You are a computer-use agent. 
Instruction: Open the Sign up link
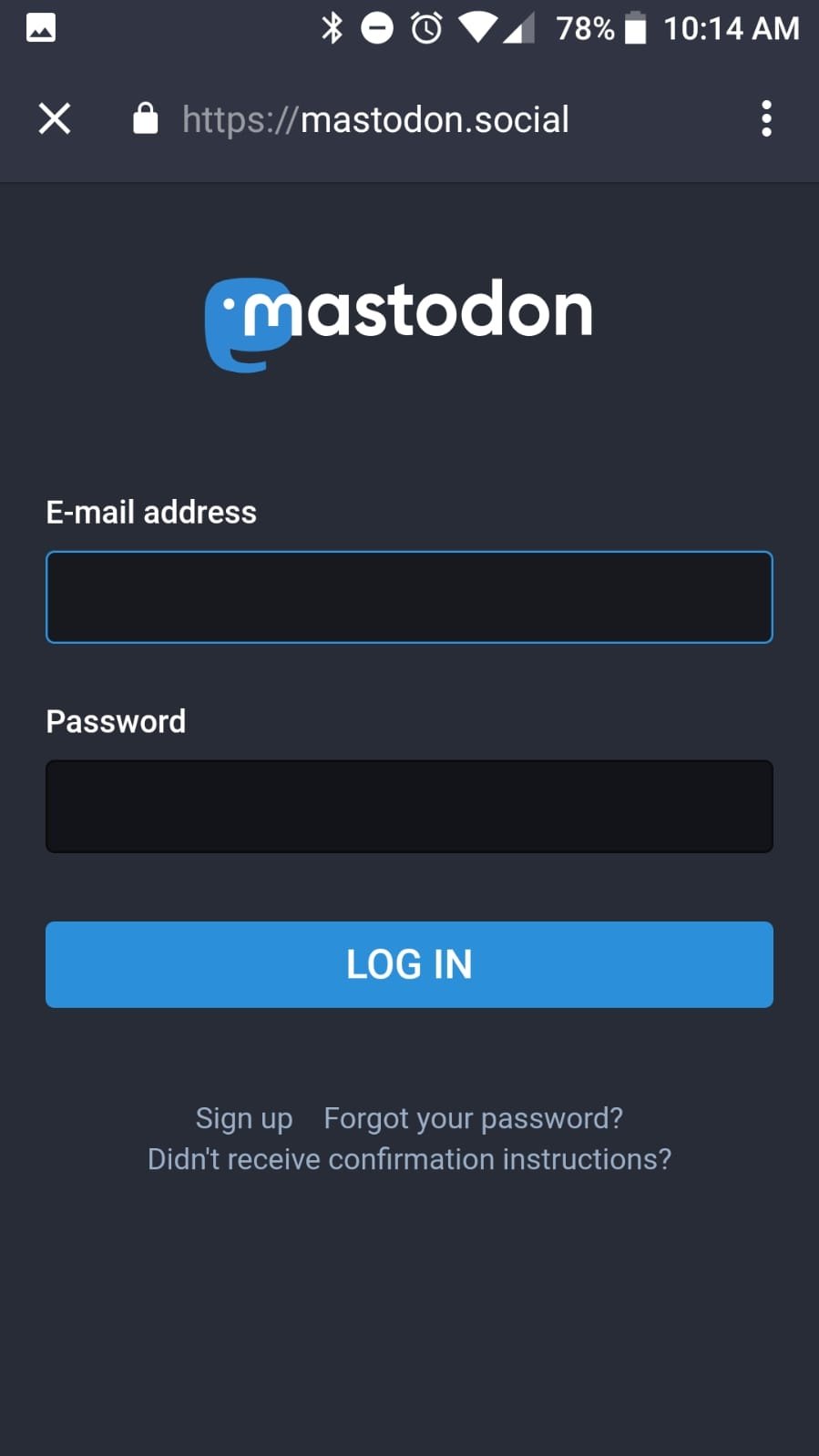coord(244,1118)
